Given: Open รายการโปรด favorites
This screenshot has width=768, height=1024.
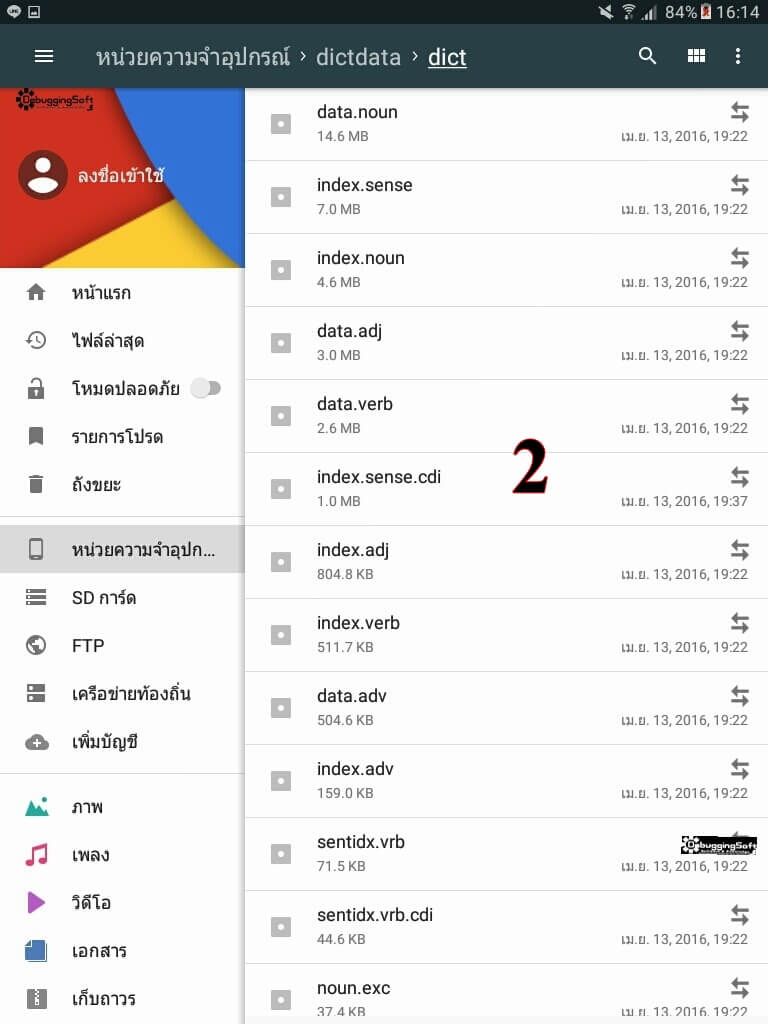Looking at the screenshot, I should [117, 437].
